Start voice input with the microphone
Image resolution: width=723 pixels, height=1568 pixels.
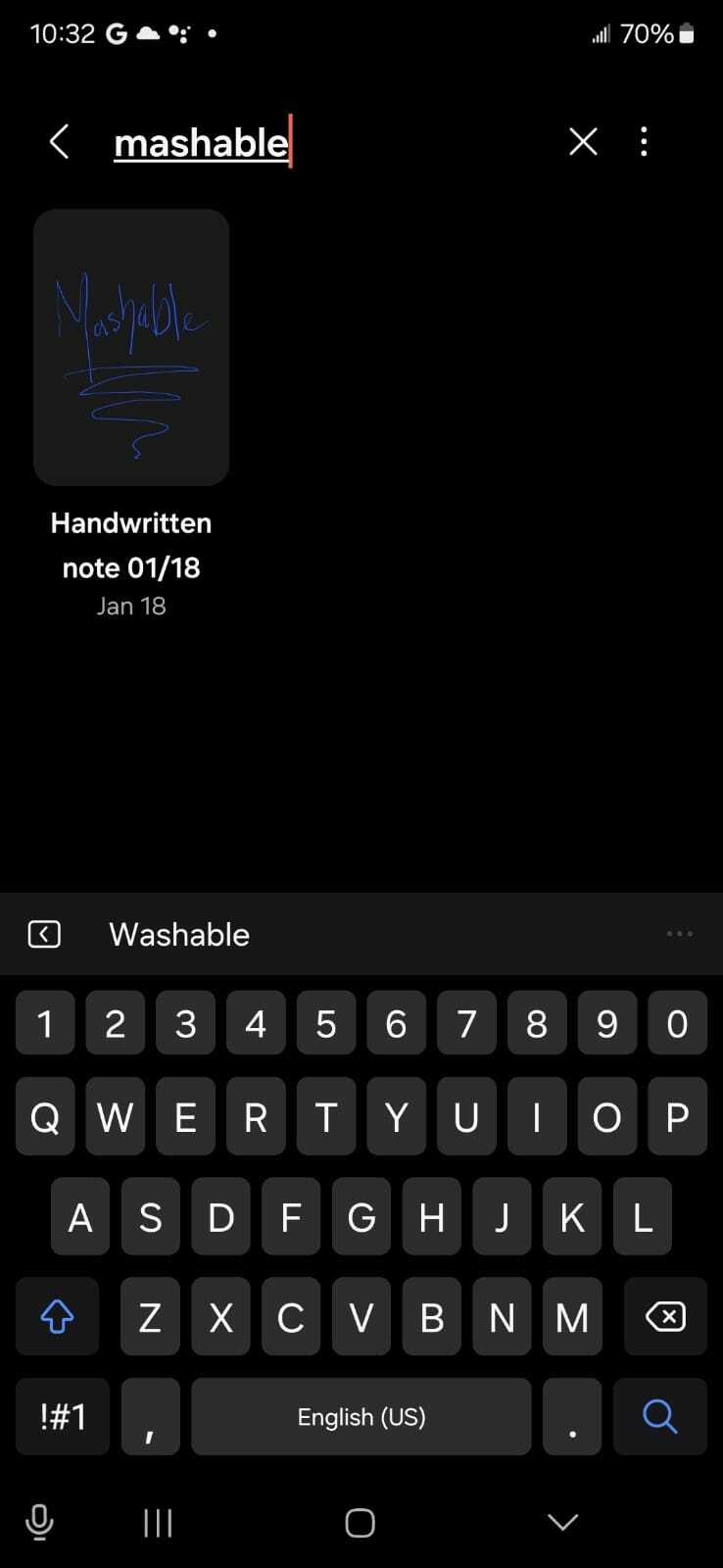tap(39, 1522)
